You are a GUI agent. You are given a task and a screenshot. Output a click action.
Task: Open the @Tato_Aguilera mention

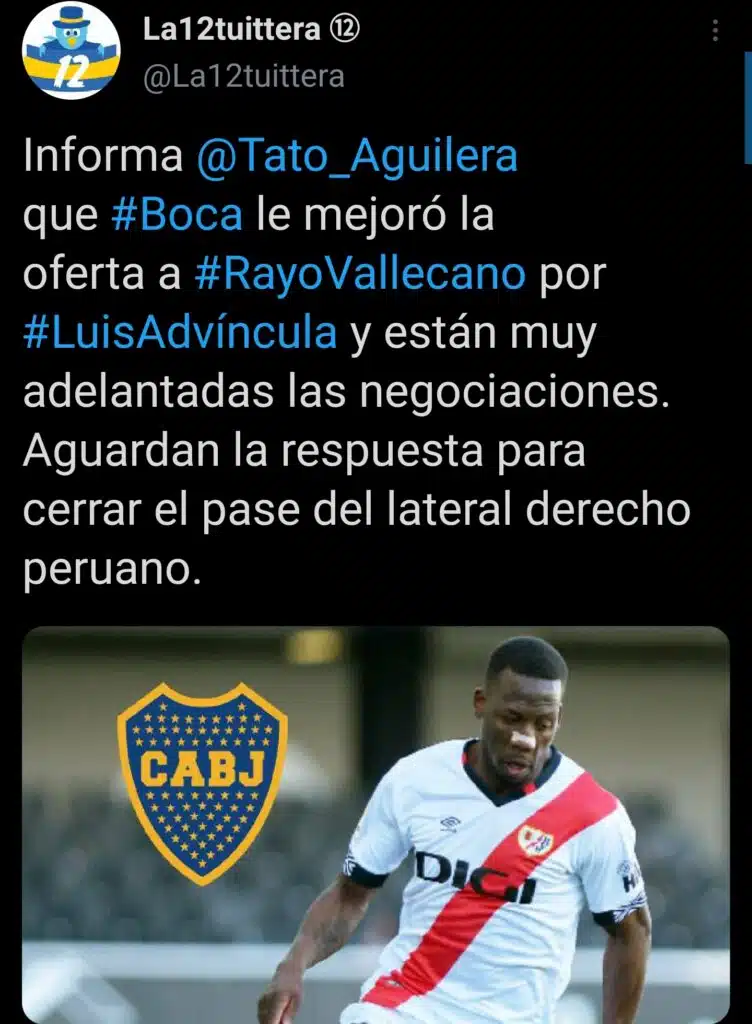(x=357, y=157)
